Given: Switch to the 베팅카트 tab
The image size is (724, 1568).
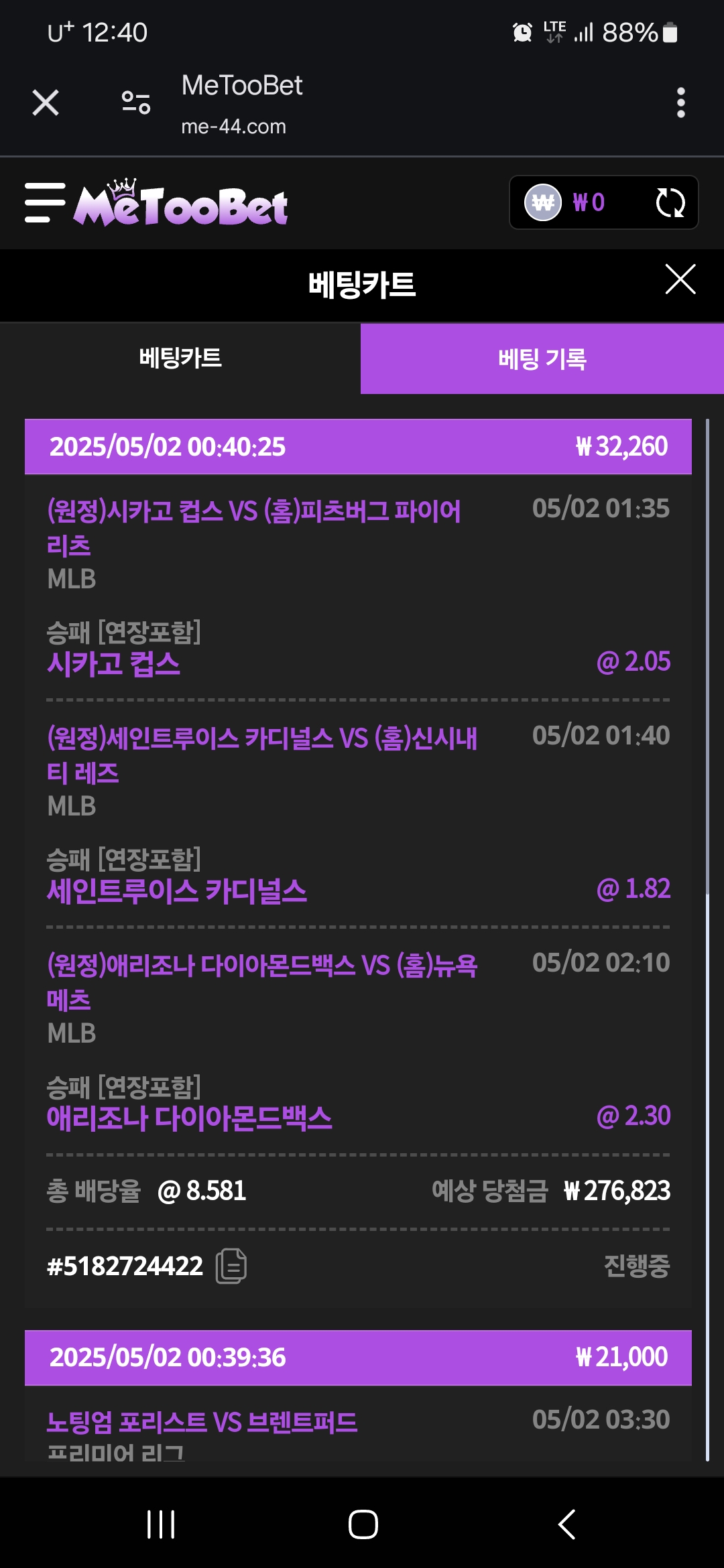Looking at the screenshot, I should pos(180,358).
